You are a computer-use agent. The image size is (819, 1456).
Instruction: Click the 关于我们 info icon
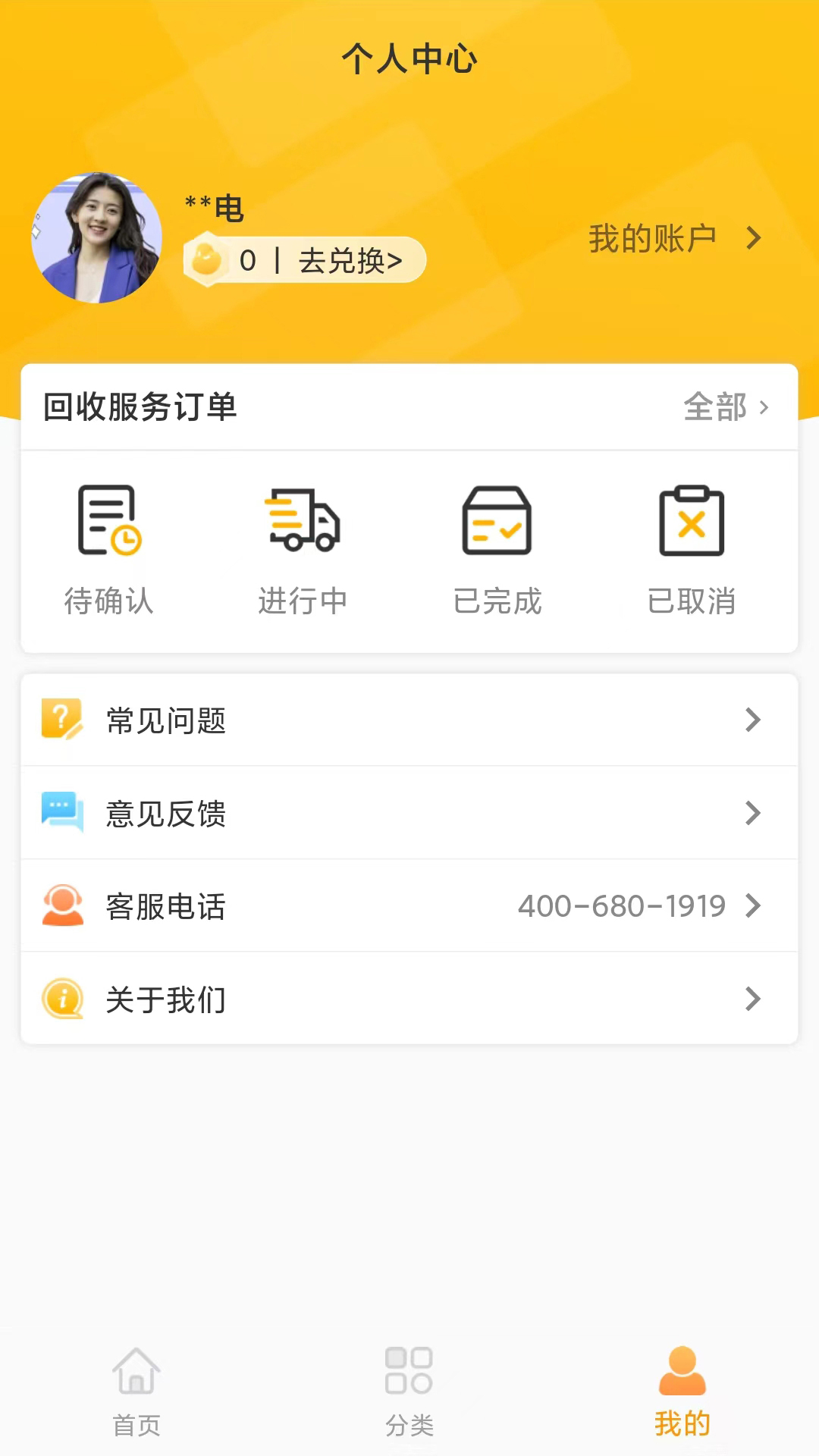(61, 999)
